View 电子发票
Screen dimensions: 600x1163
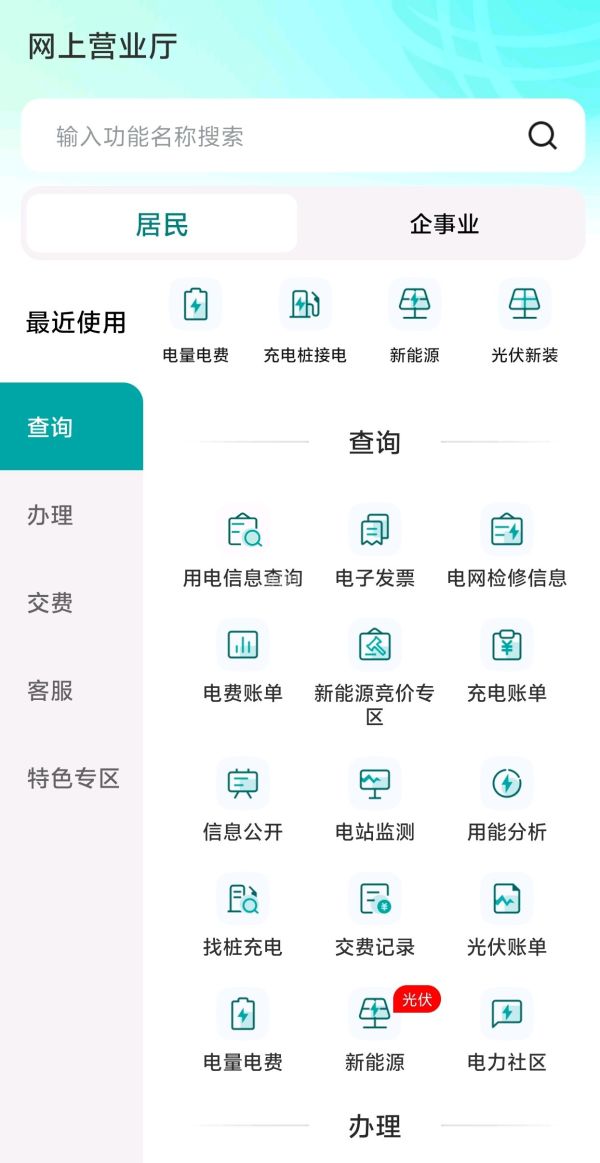click(375, 547)
